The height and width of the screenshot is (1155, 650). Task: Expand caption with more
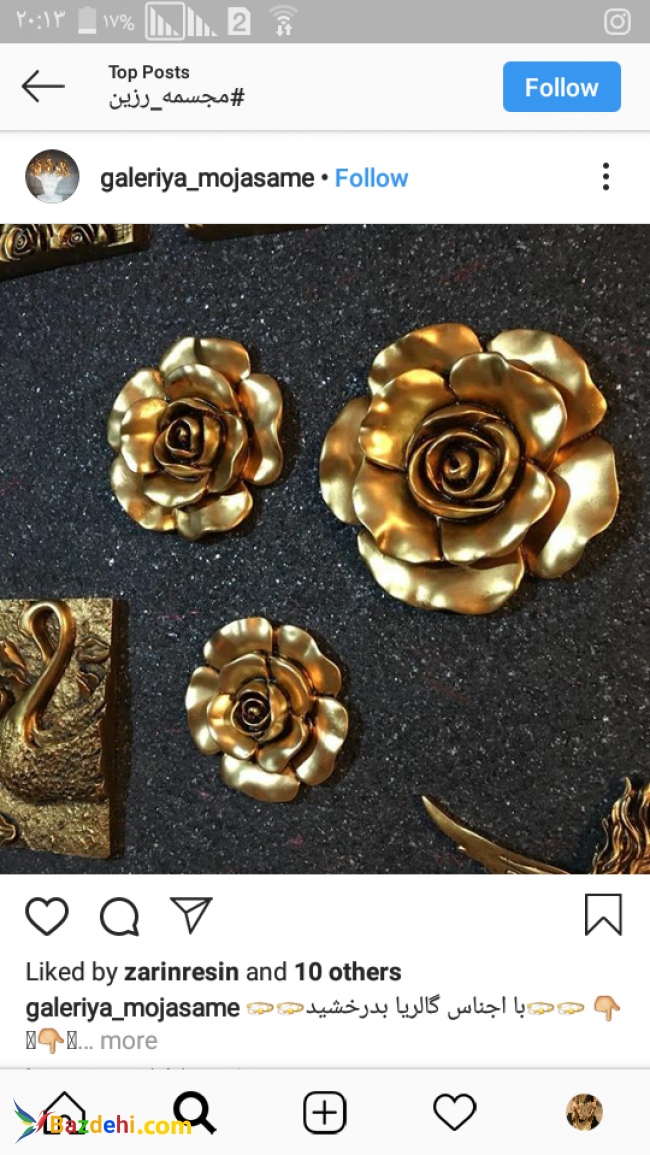[128, 1040]
